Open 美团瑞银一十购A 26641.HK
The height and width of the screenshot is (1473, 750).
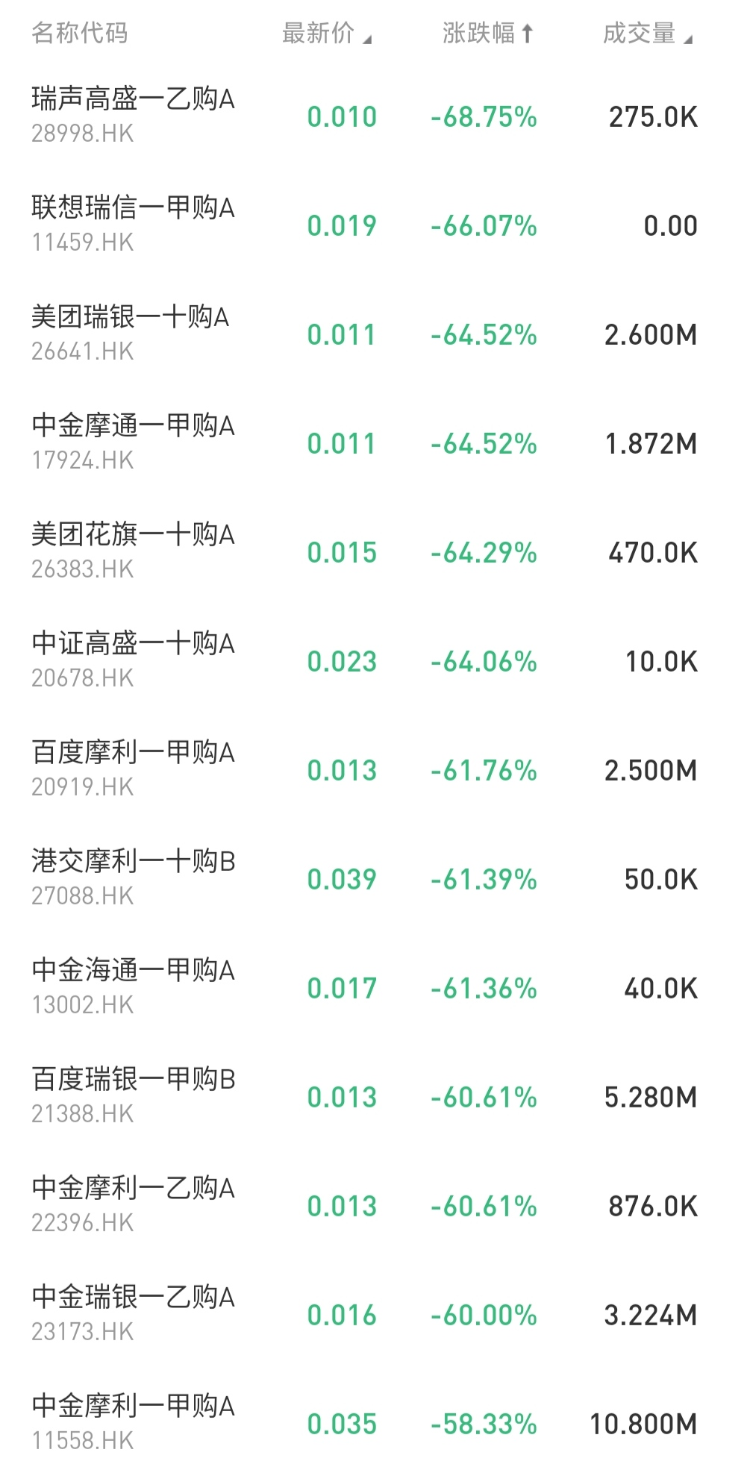pos(375,334)
